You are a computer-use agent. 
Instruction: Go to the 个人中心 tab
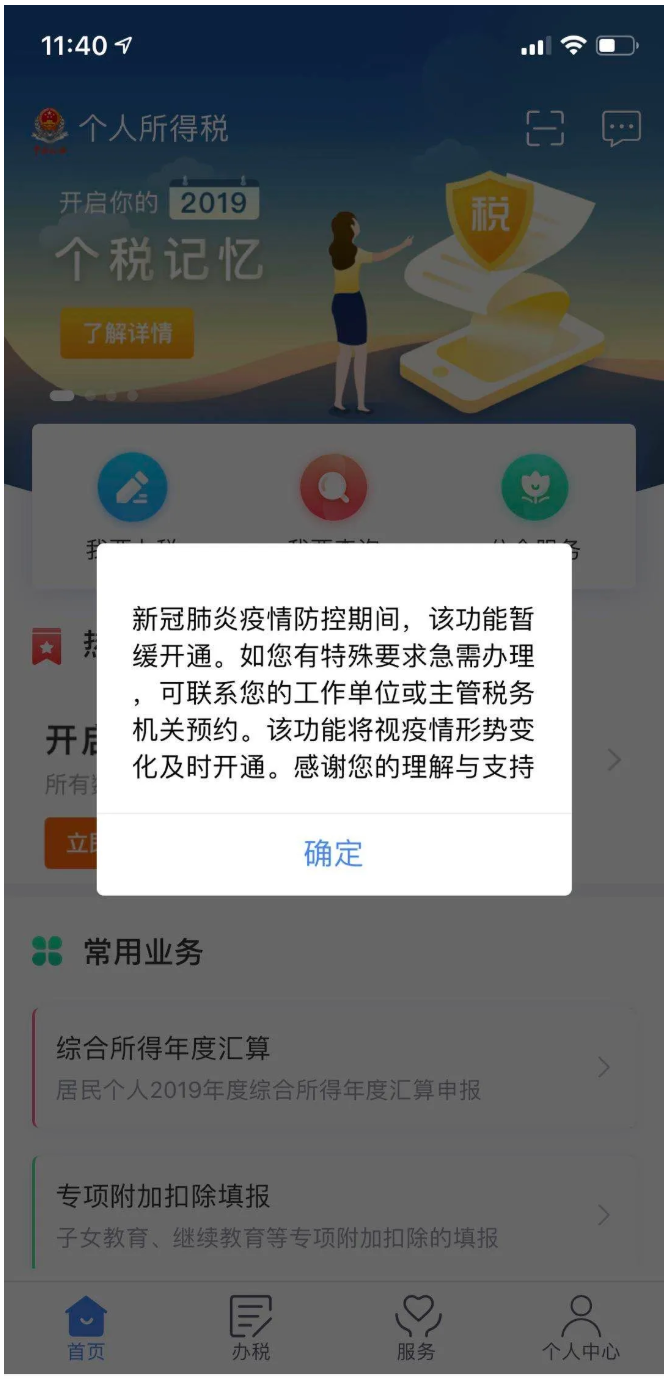[581, 1328]
